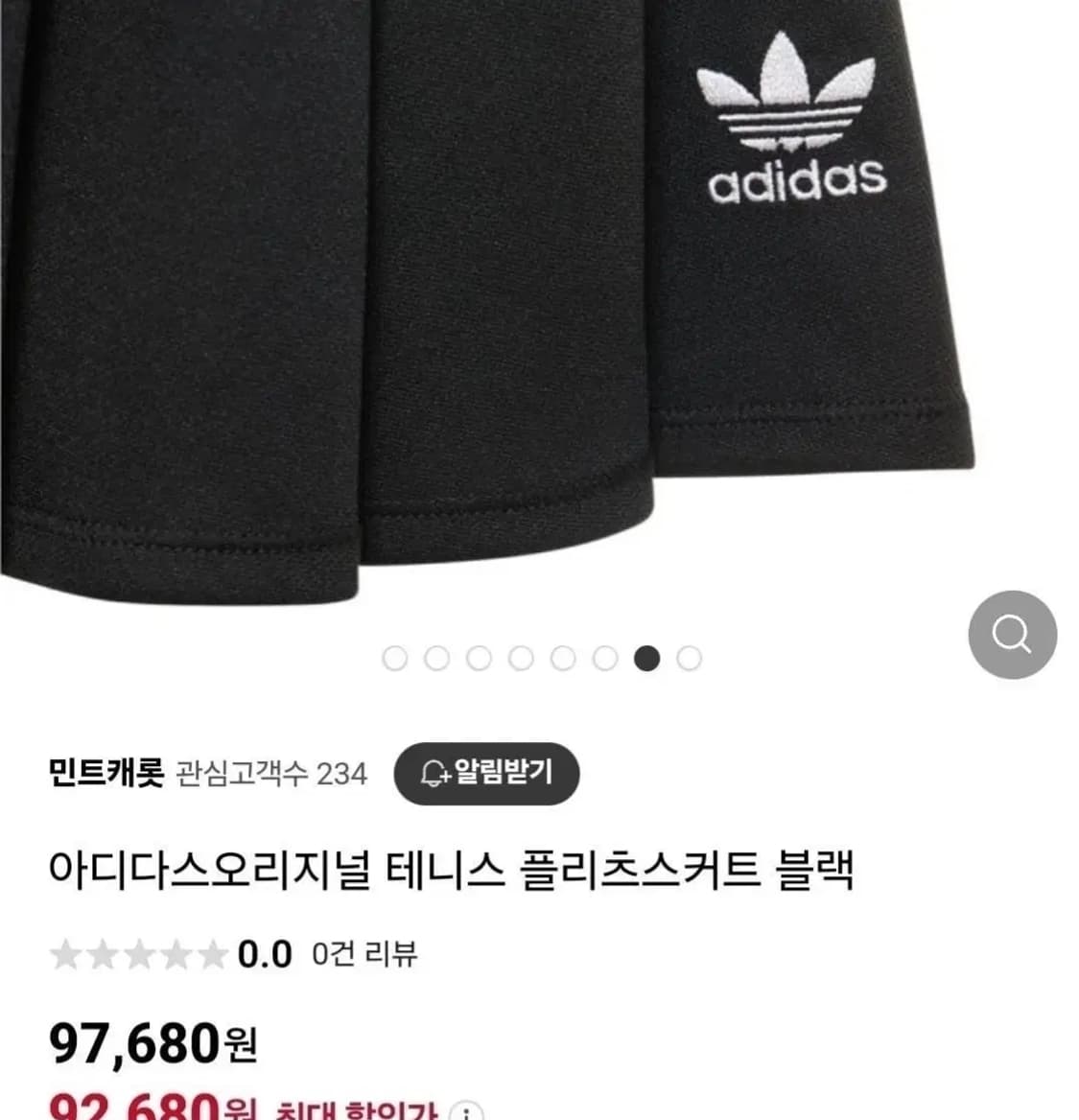The image size is (1079, 1120).
Task: Enable store notifications via 알림받기
Action: pos(487,776)
